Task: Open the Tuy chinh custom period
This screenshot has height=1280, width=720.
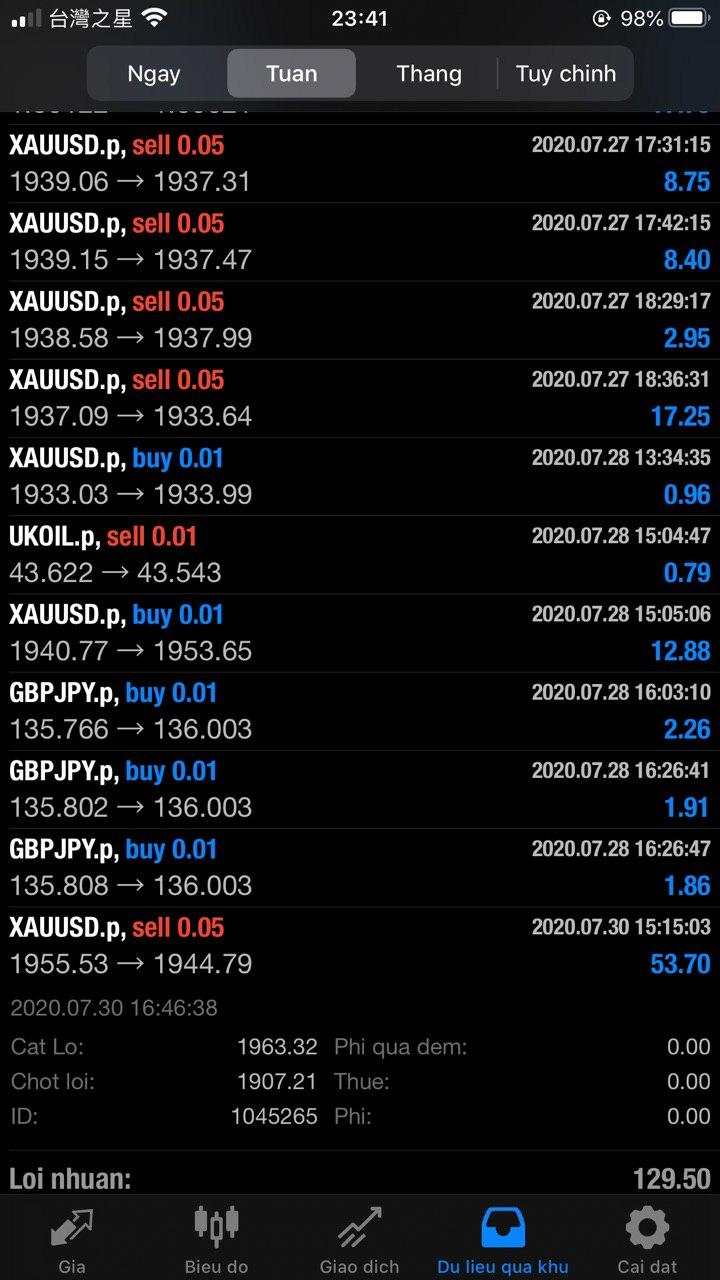Action: [565, 73]
